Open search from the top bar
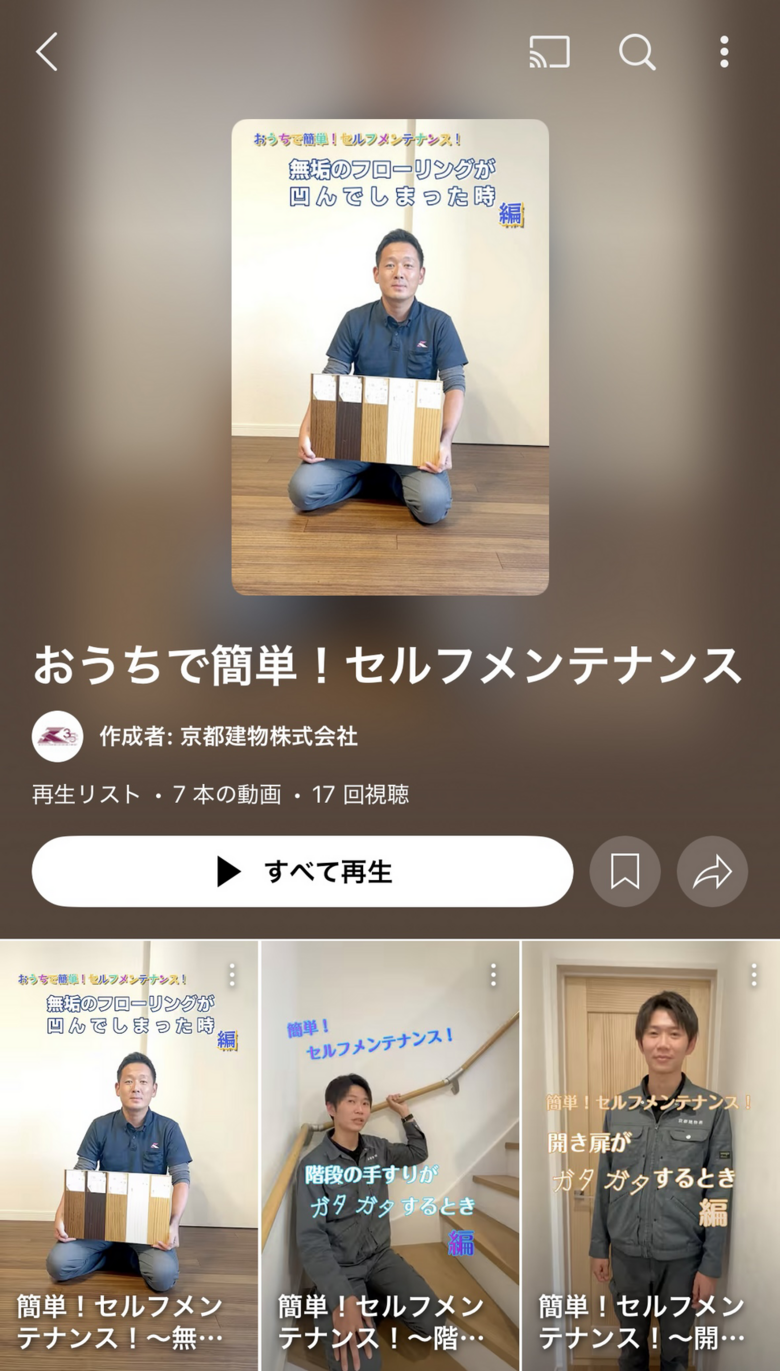The width and height of the screenshot is (780, 1371). (636, 52)
